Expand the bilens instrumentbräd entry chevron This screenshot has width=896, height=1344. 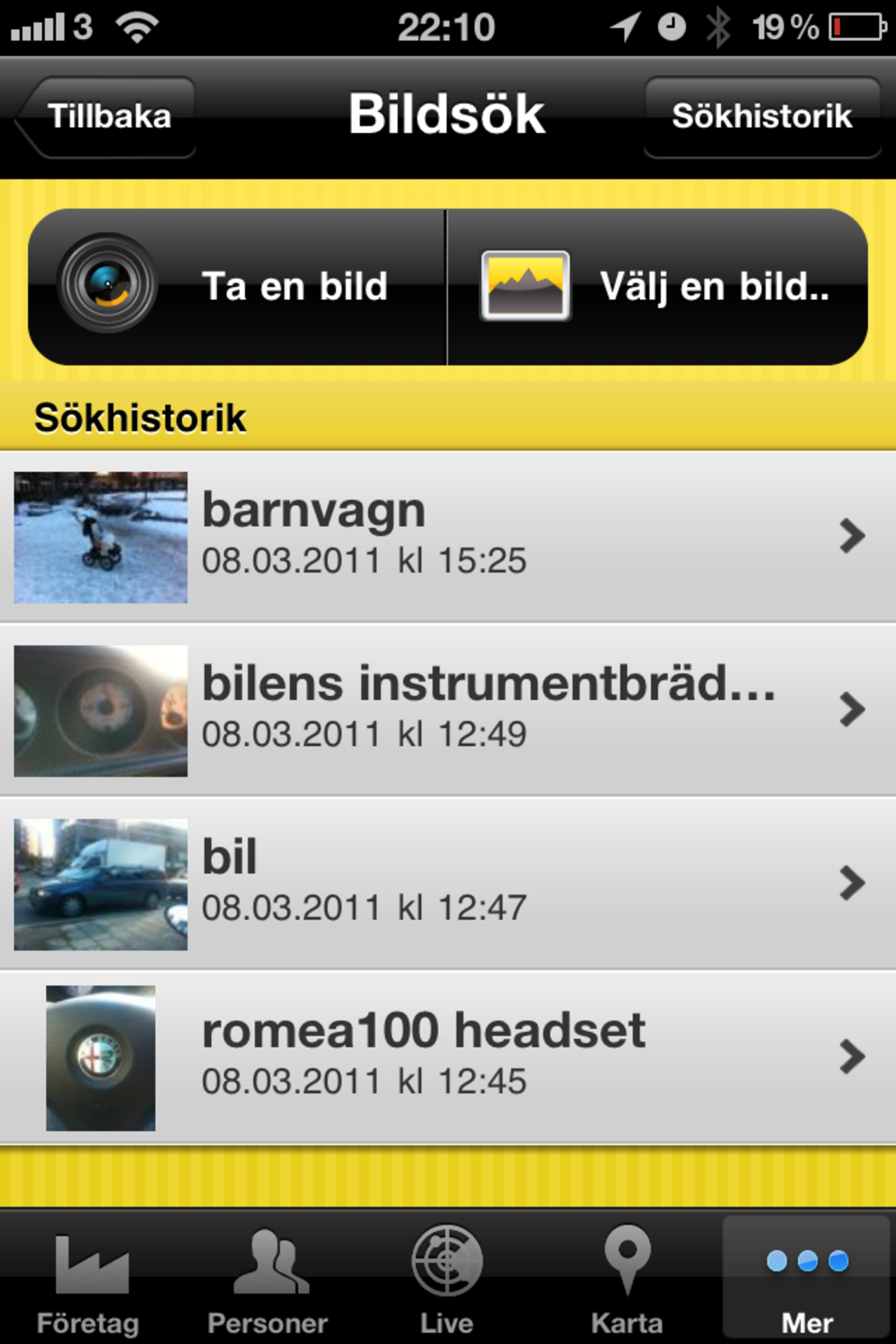[x=853, y=708]
